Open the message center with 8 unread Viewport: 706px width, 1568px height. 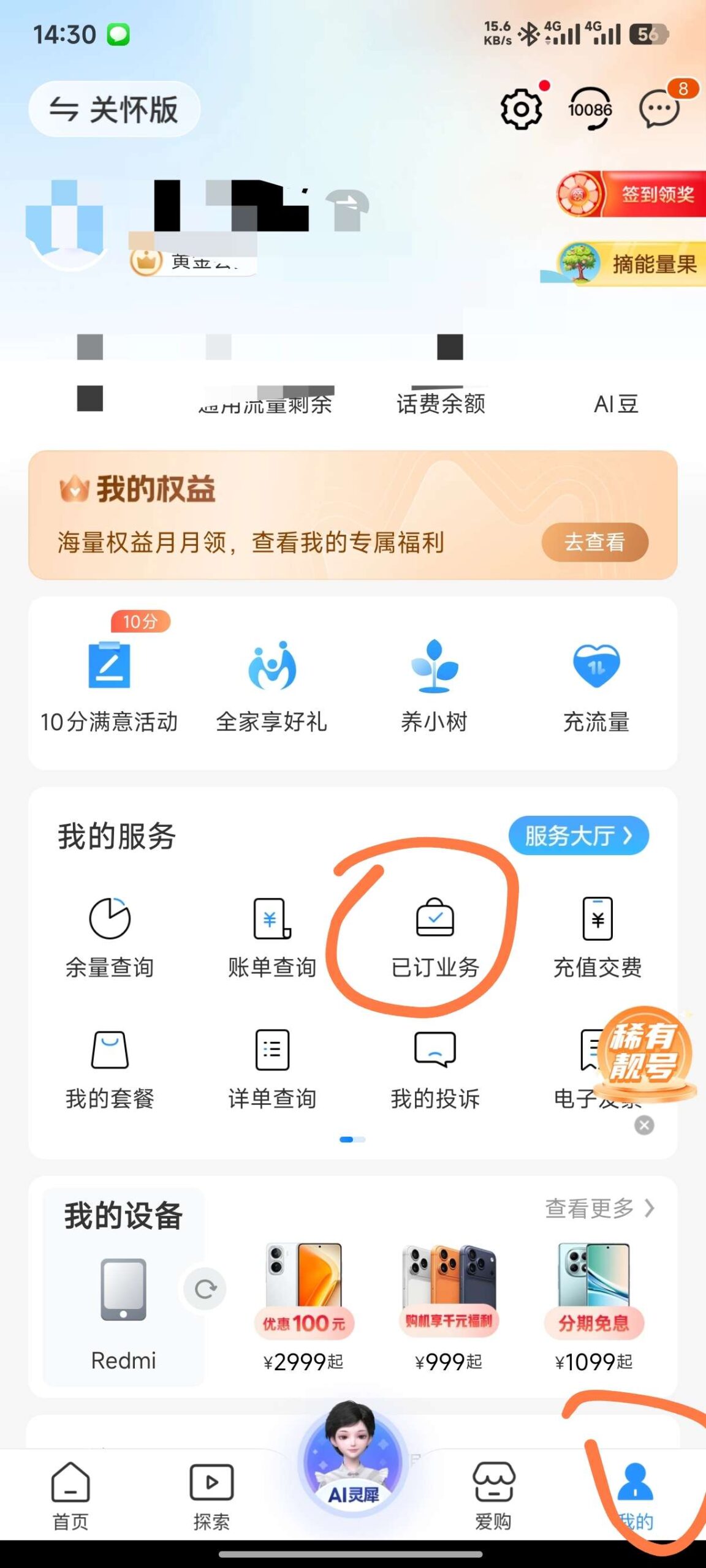659,109
